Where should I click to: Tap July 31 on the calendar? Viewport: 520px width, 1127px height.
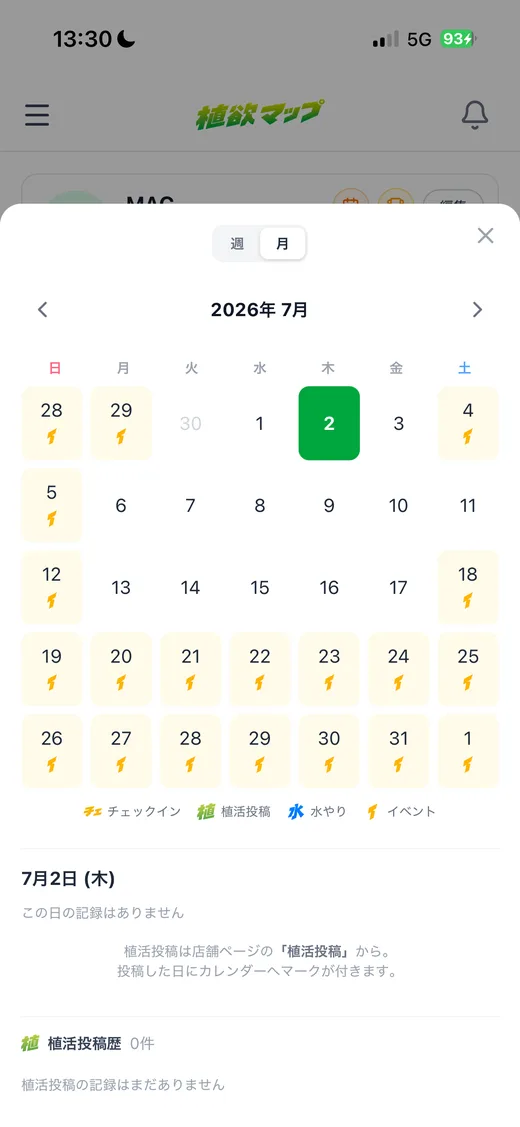(x=398, y=751)
